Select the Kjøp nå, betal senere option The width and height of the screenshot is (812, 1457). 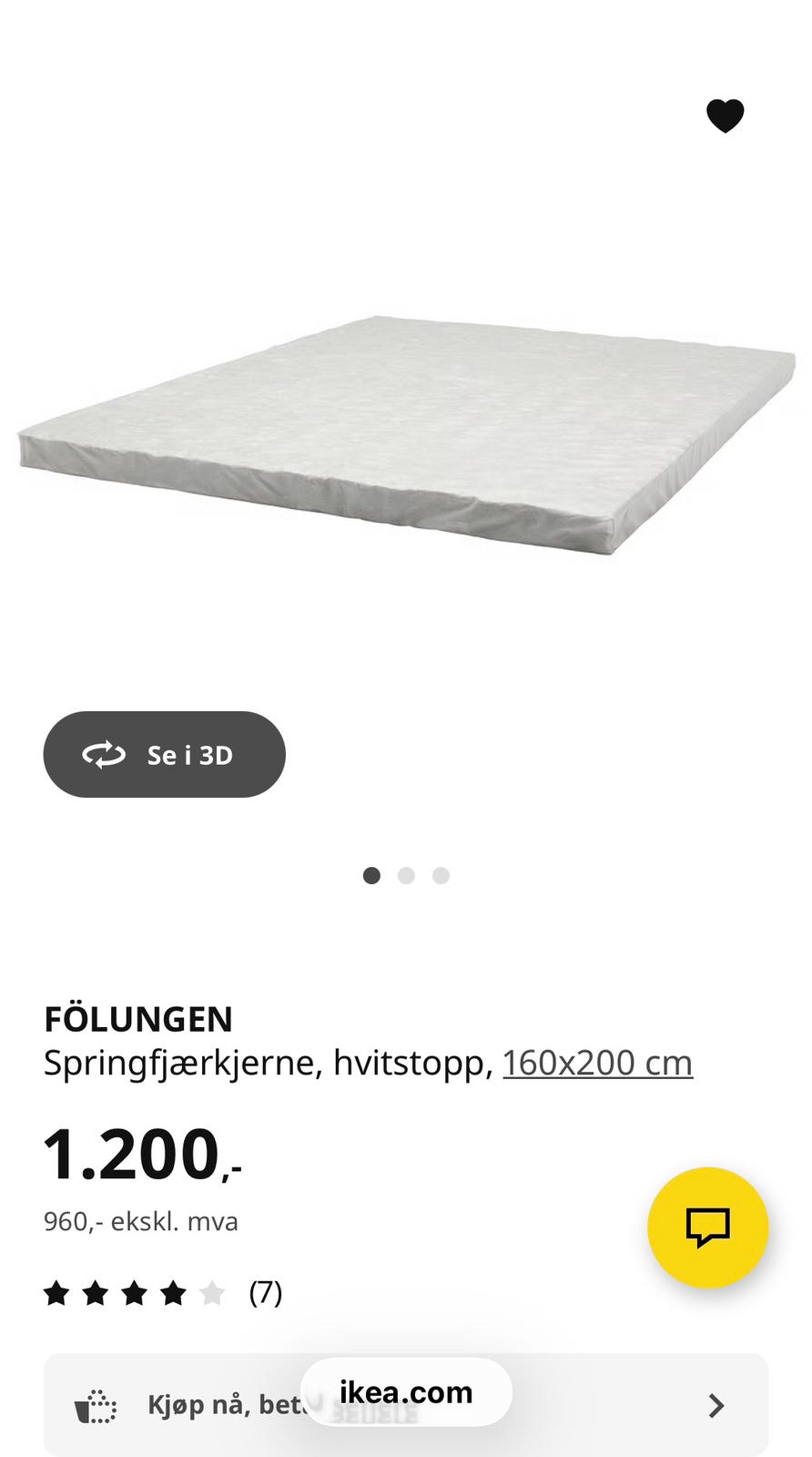click(x=228, y=1405)
